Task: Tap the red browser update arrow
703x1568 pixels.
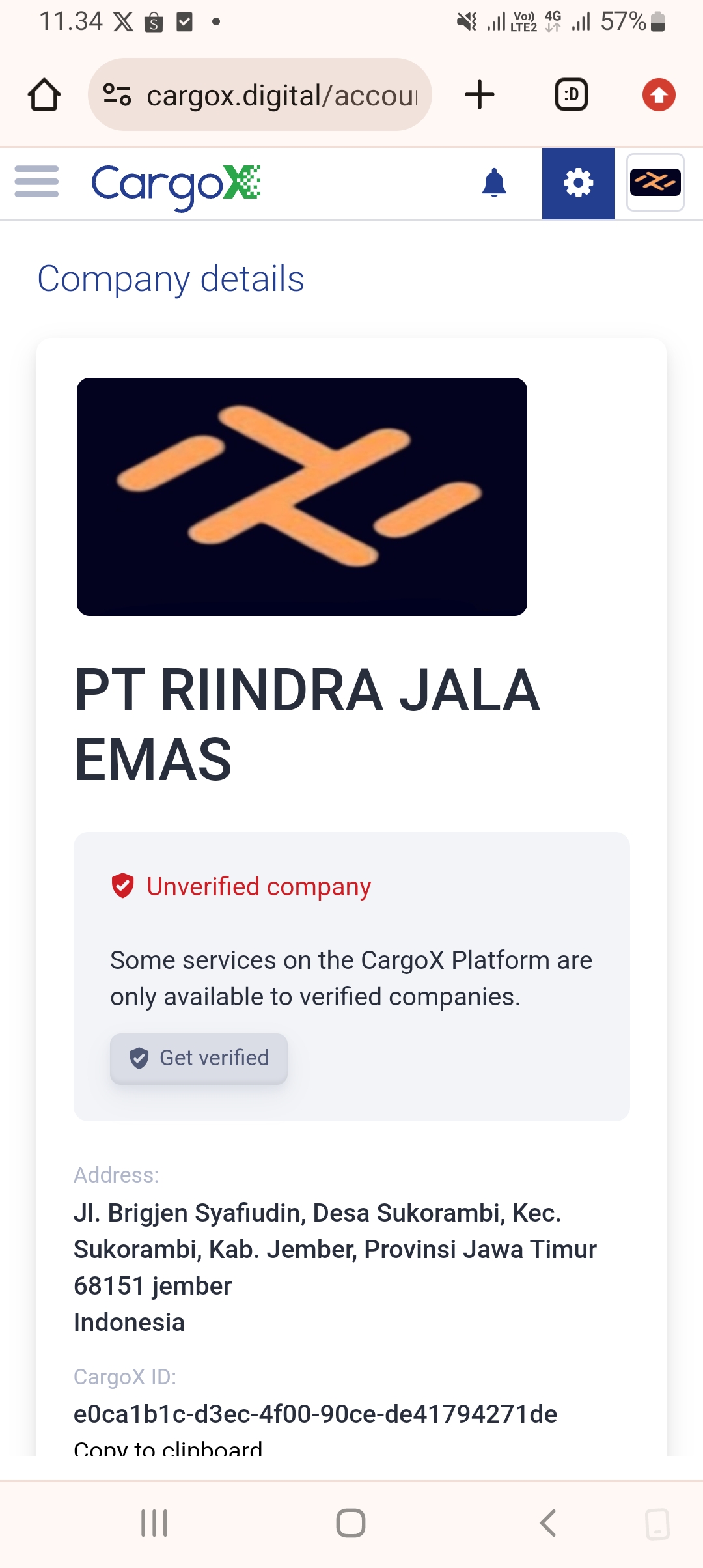Action: click(659, 95)
